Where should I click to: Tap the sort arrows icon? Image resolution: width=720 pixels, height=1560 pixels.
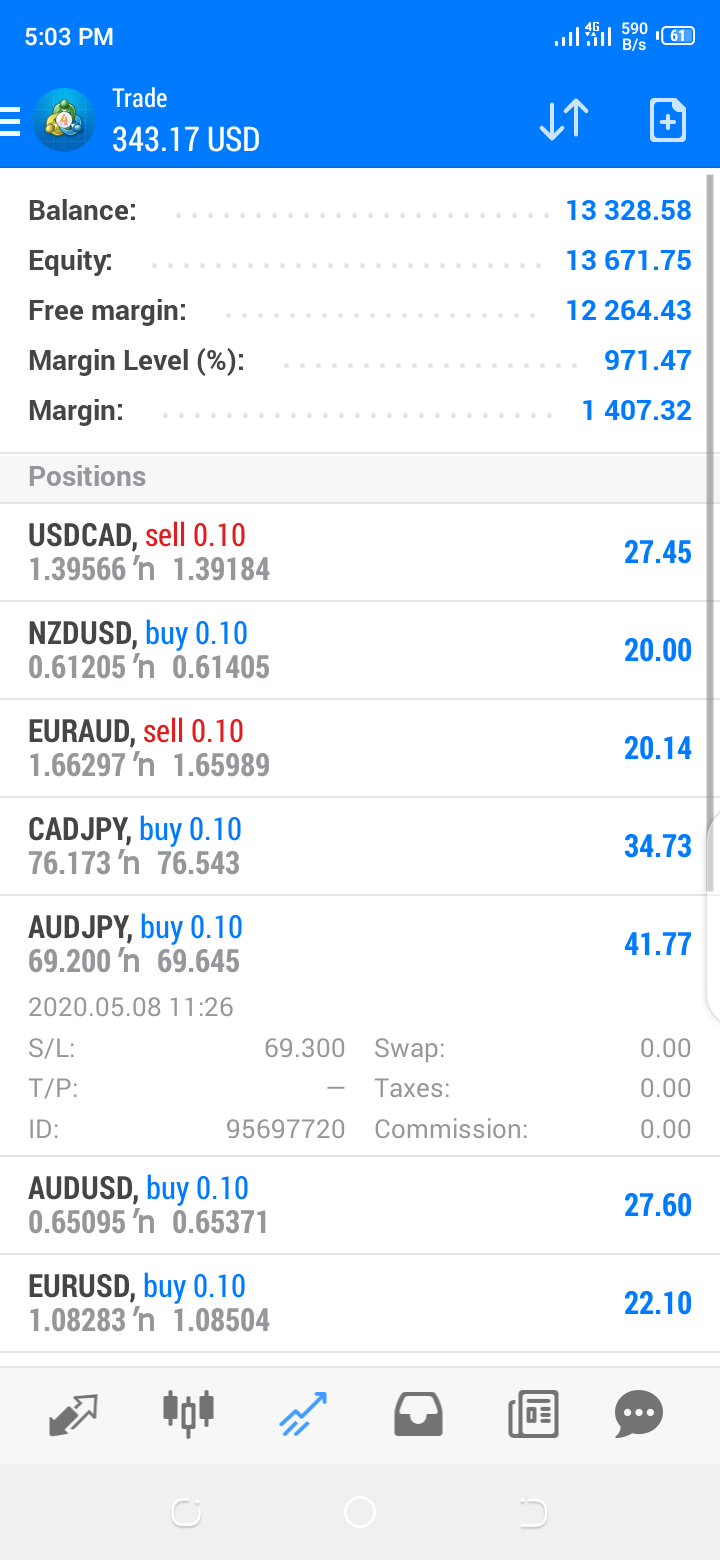(564, 120)
